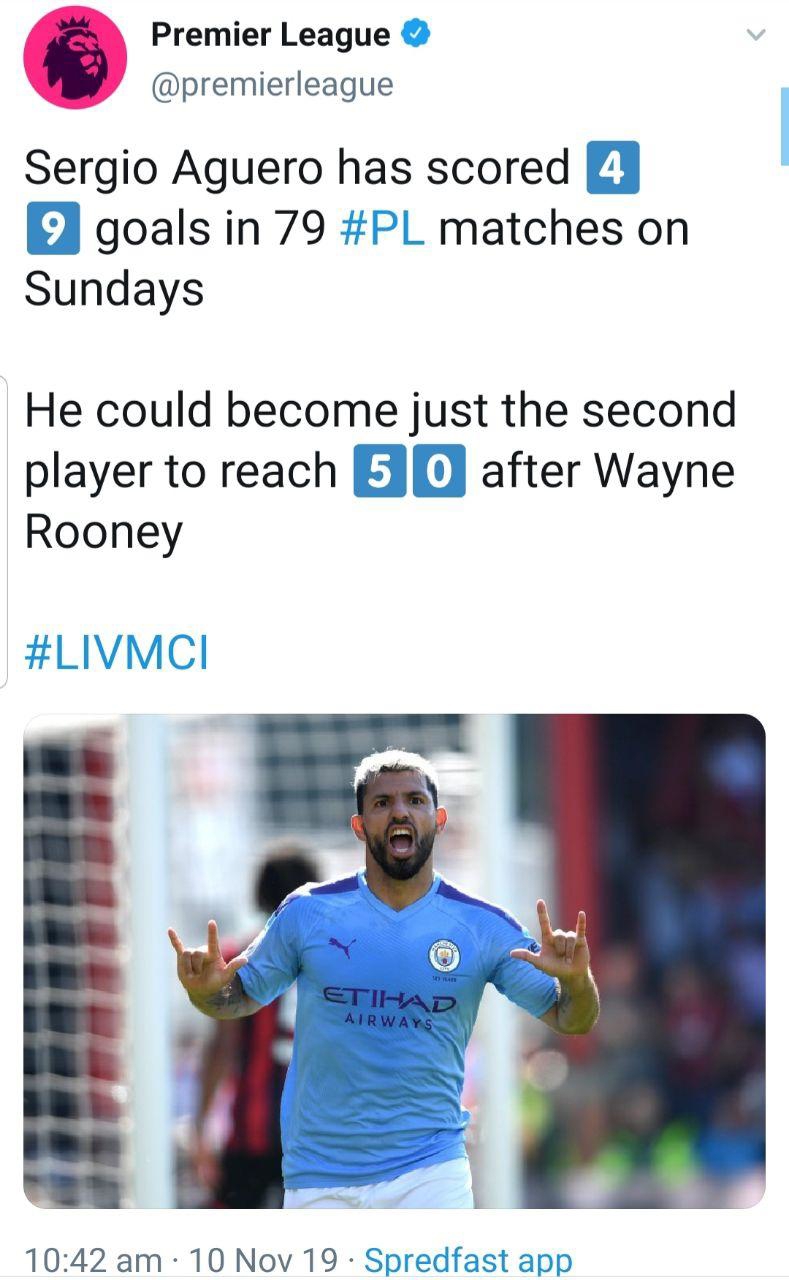Open the #LIVMCI hashtag
The width and height of the screenshot is (789, 1280).
[116, 654]
